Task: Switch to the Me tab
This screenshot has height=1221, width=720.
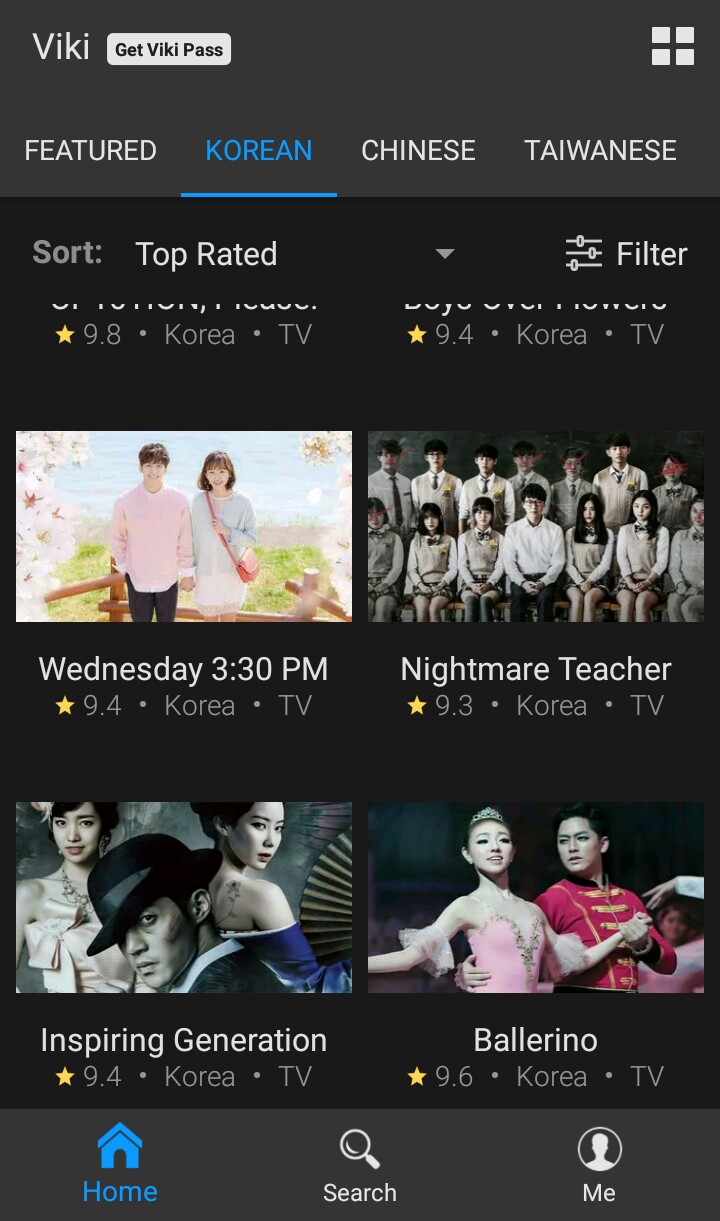Action: pyautogui.click(x=599, y=1163)
